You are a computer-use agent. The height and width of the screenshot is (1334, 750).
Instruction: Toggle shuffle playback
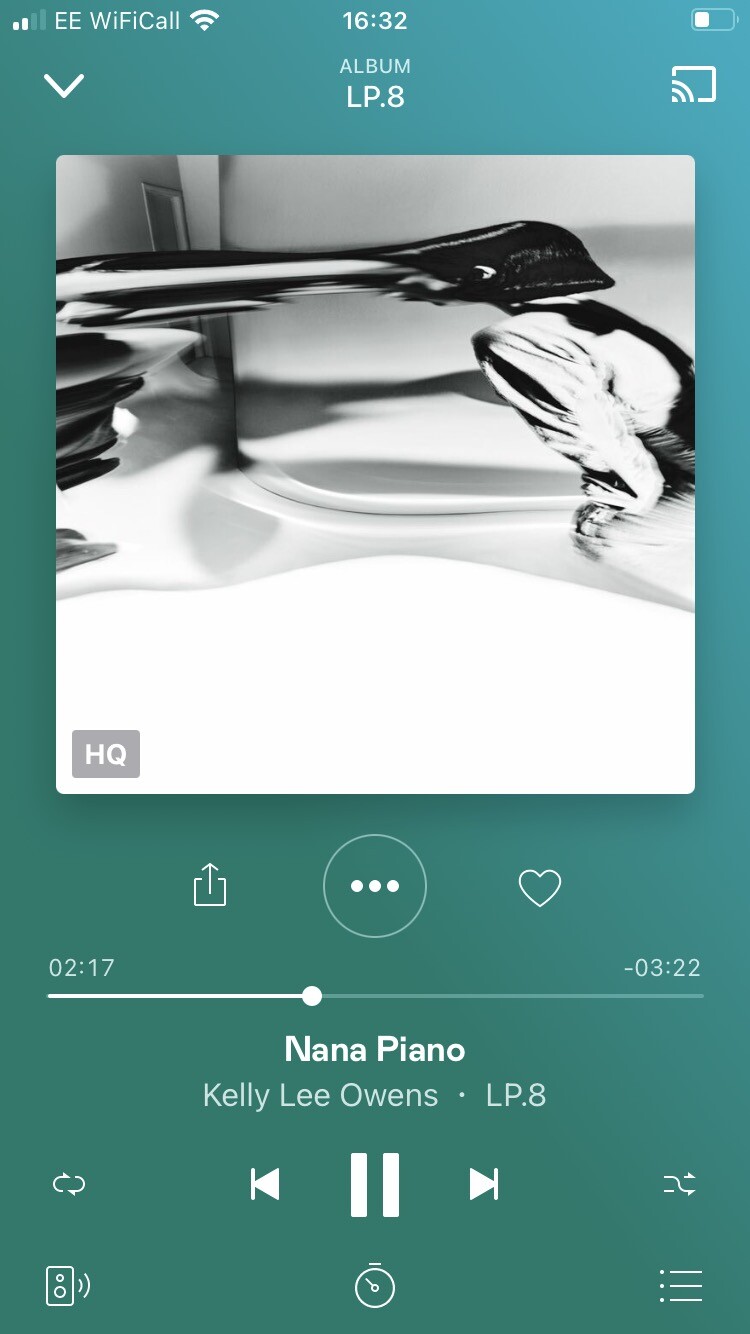click(x=680, y=1185)
